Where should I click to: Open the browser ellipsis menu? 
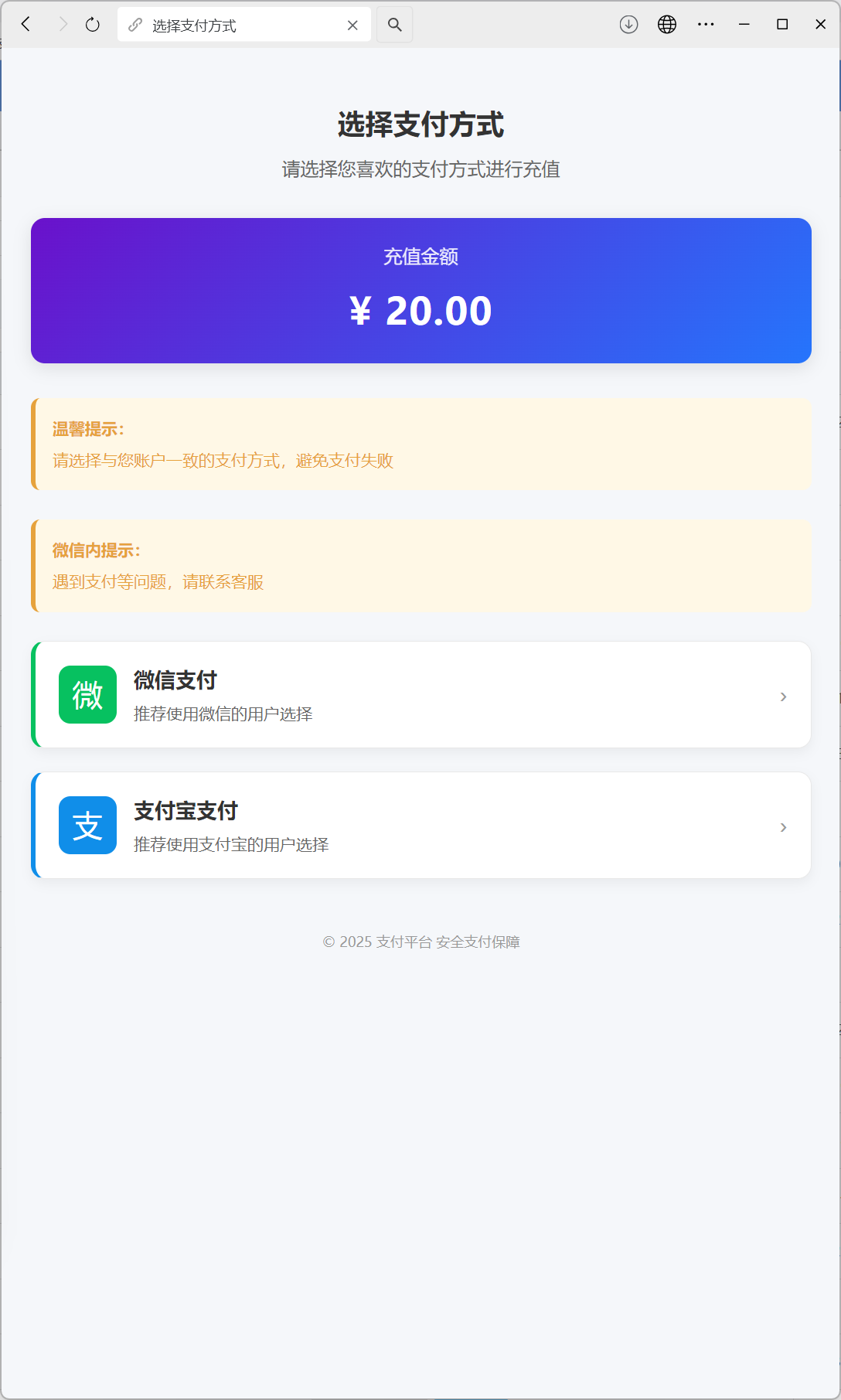(705, 24)
